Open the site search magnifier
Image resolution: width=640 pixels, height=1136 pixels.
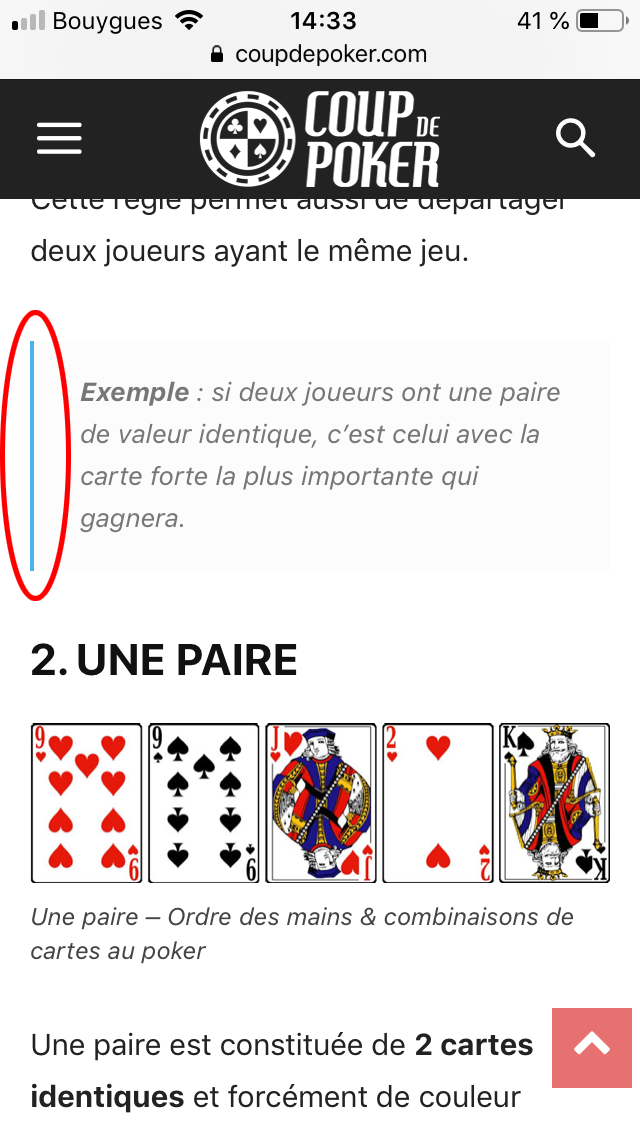tap(575, 138)
